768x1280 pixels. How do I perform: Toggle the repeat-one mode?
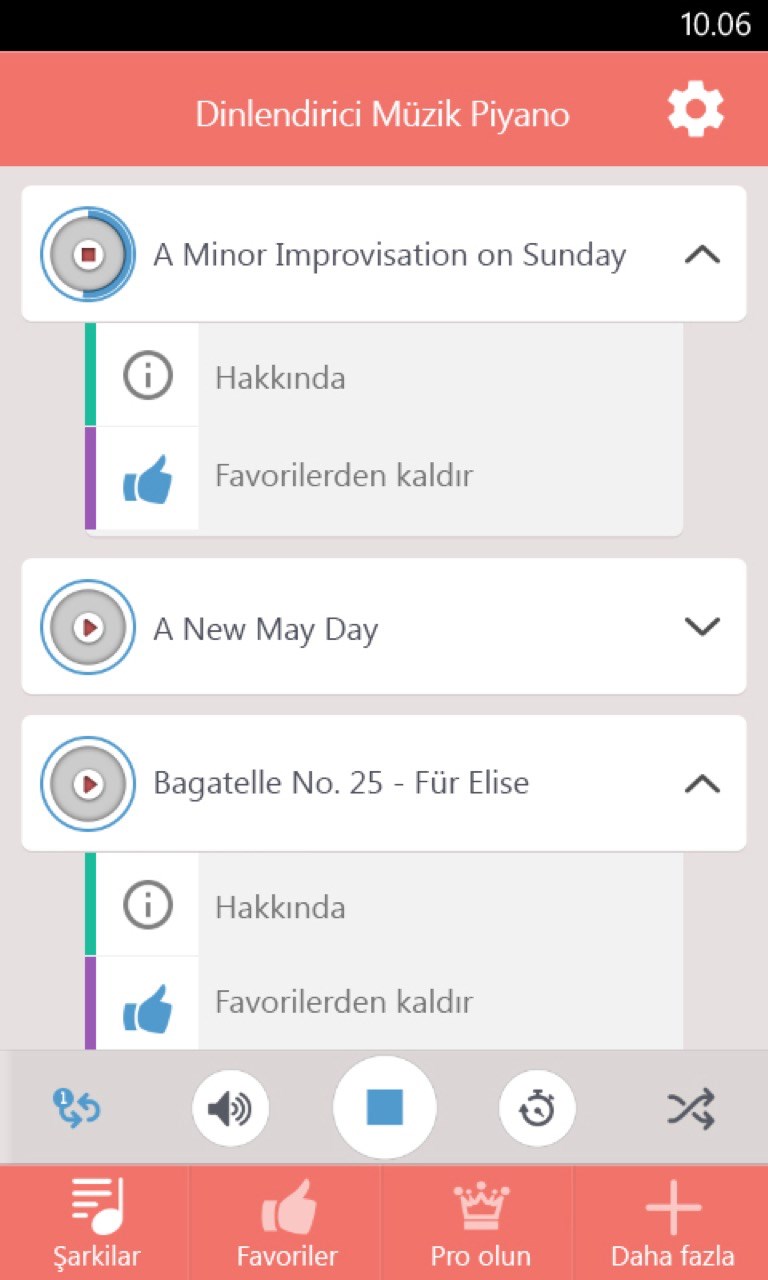point(76,1108)
